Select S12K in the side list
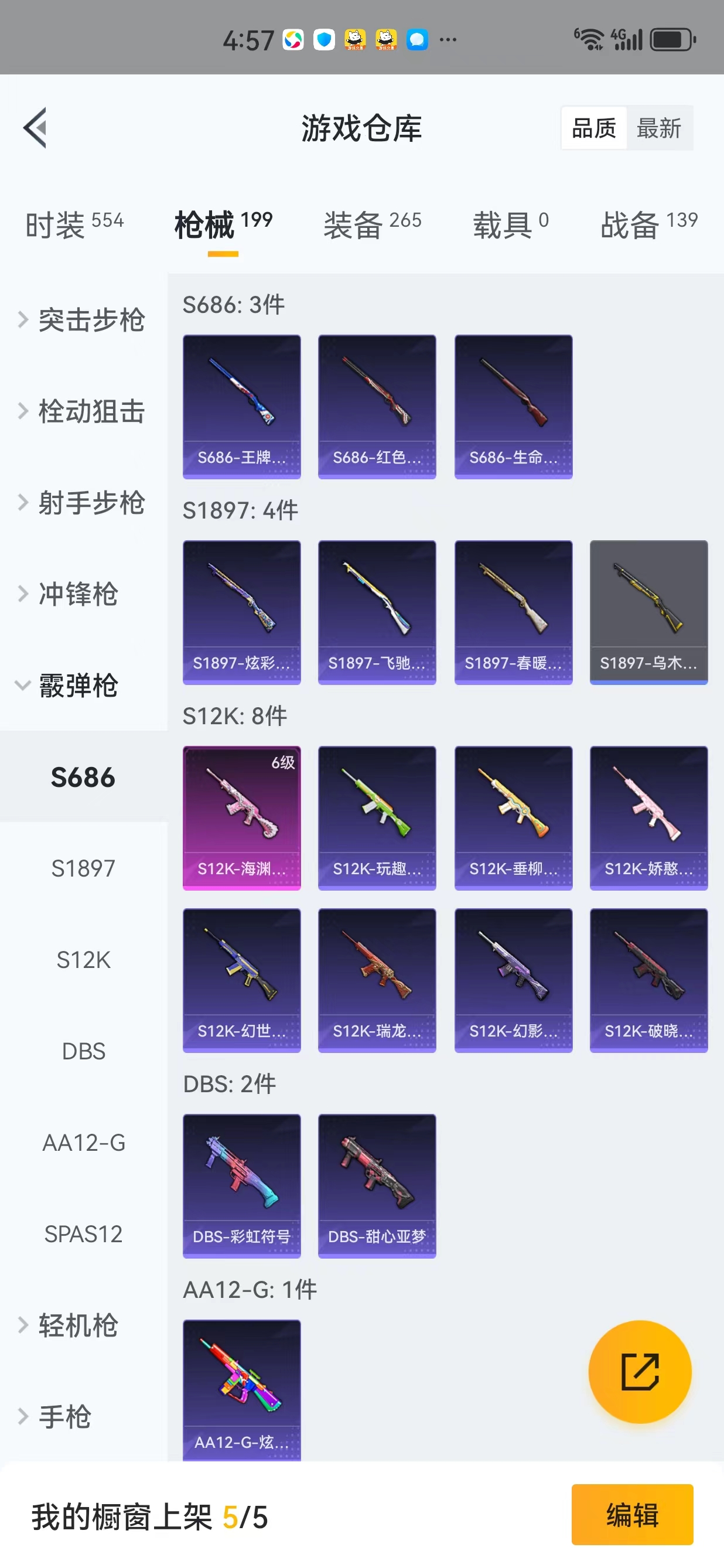This screenshot has width=724, height=1568. (83, 960)
